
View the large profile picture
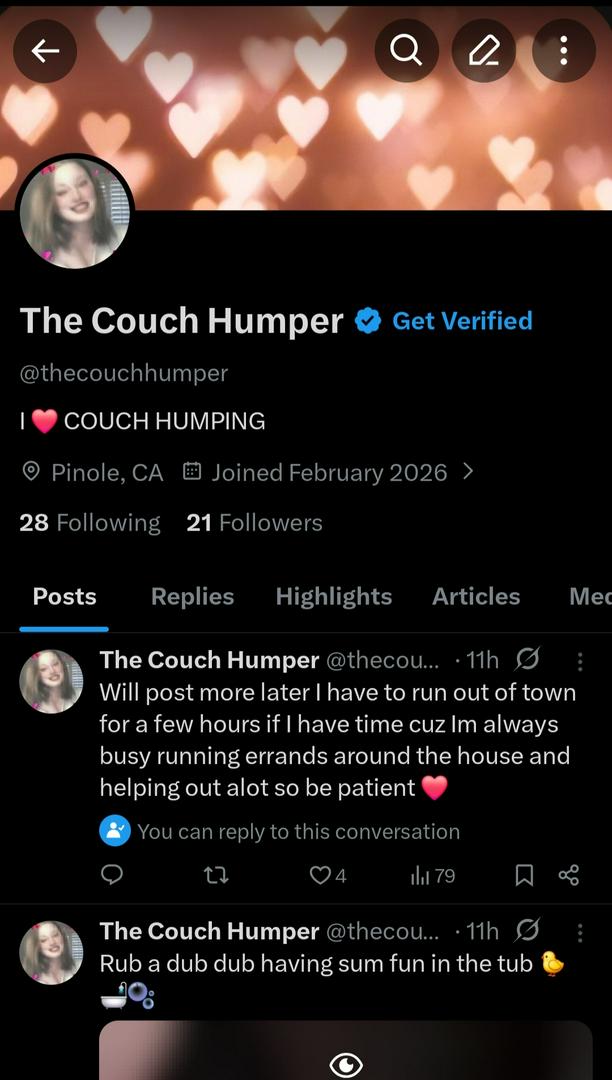pos(74,213)
